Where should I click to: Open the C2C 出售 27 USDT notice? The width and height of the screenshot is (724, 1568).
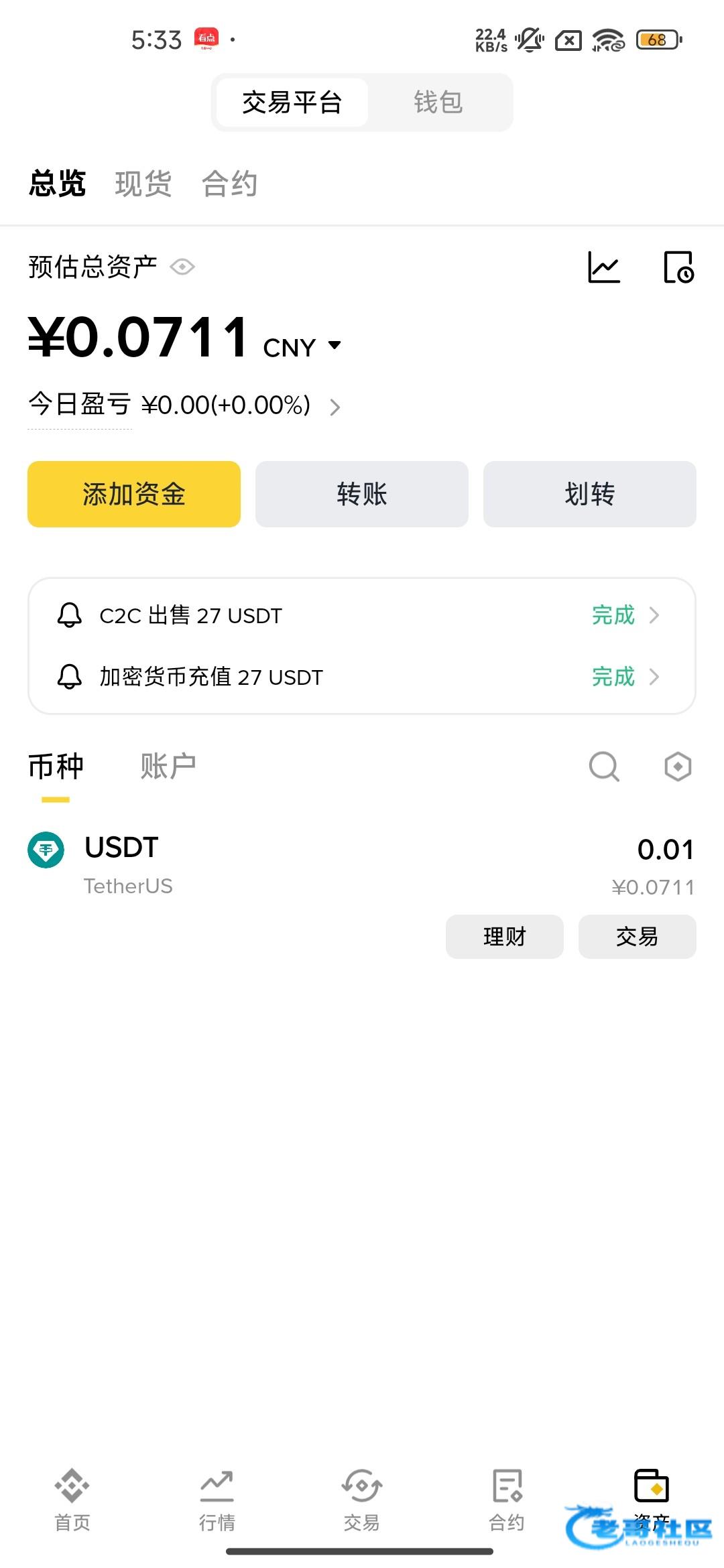[362, 615]
